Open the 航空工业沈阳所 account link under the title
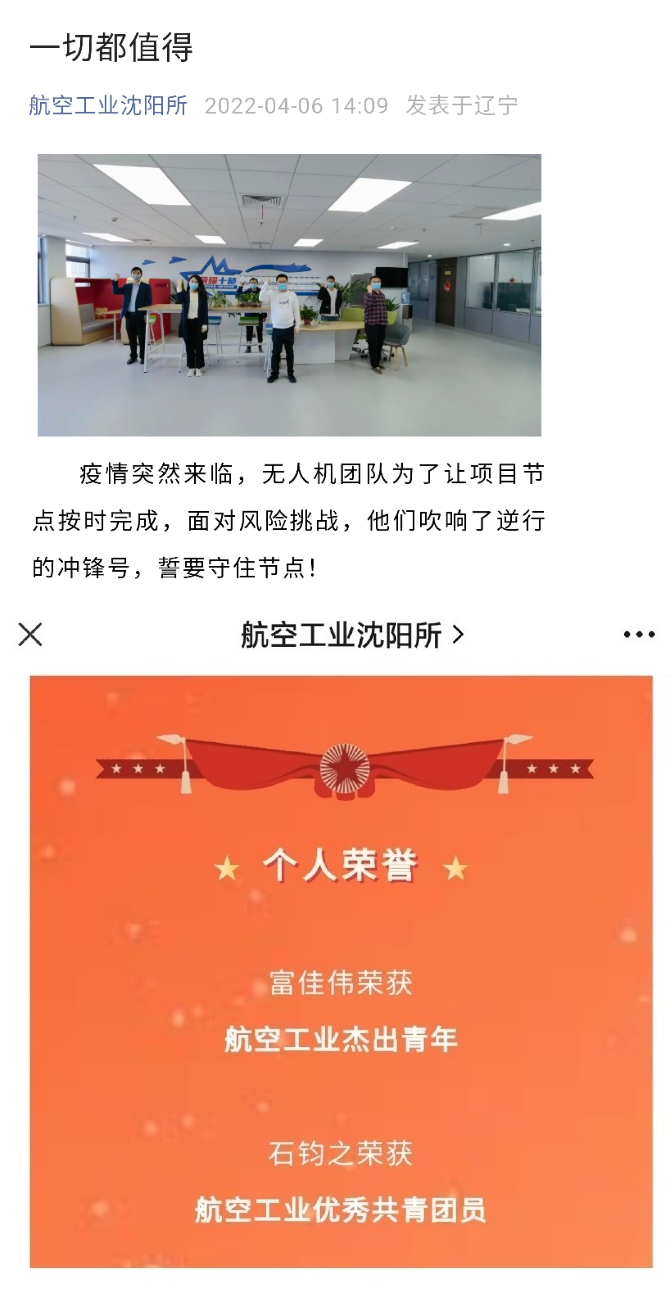 tap(108, 106)
